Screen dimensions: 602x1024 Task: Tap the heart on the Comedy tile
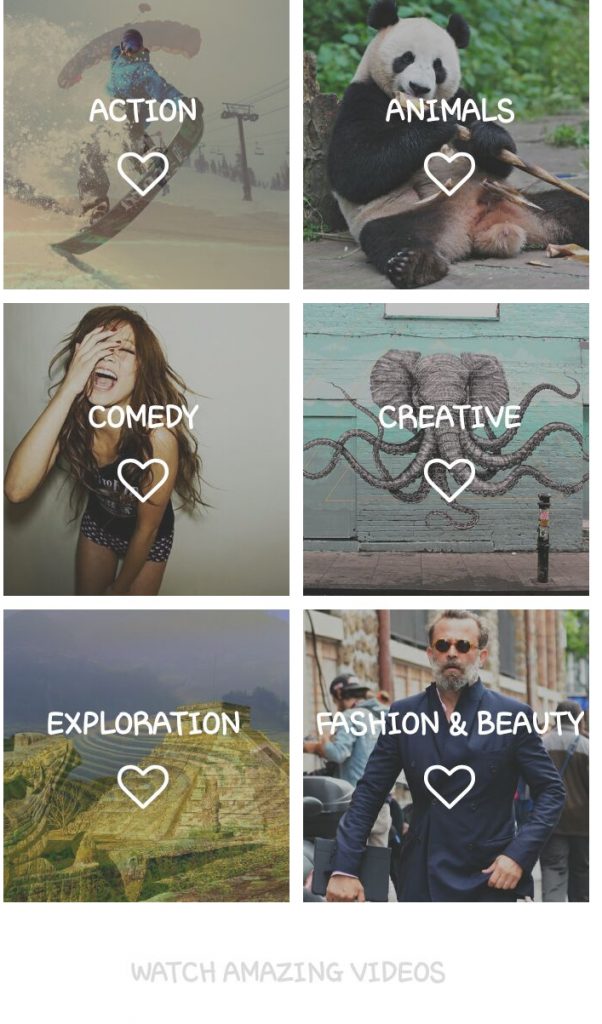pyautogui.click(x=143, y=479)
